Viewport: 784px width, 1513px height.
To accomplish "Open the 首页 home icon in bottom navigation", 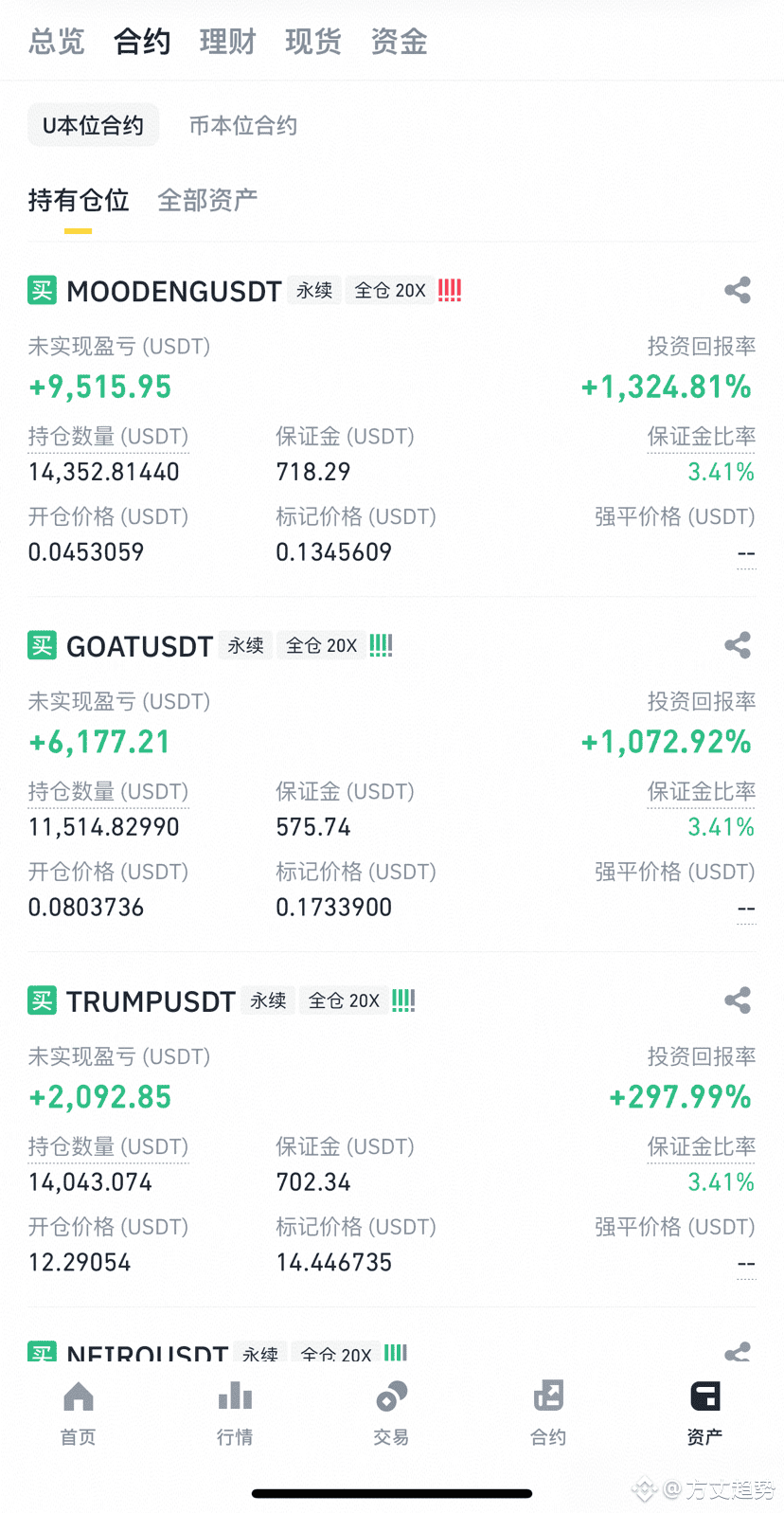I will coord(78,1412).
